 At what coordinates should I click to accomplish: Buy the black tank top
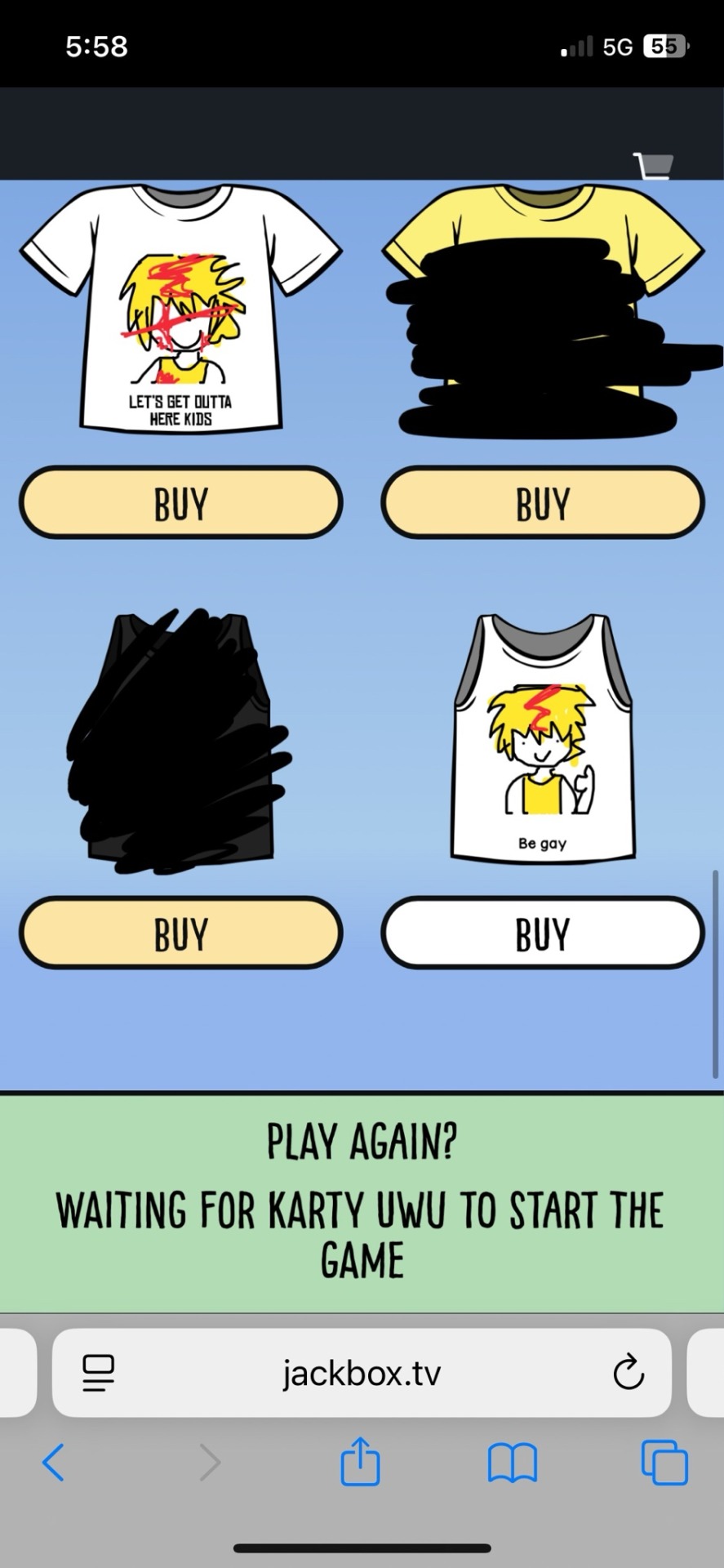[180, 933]
